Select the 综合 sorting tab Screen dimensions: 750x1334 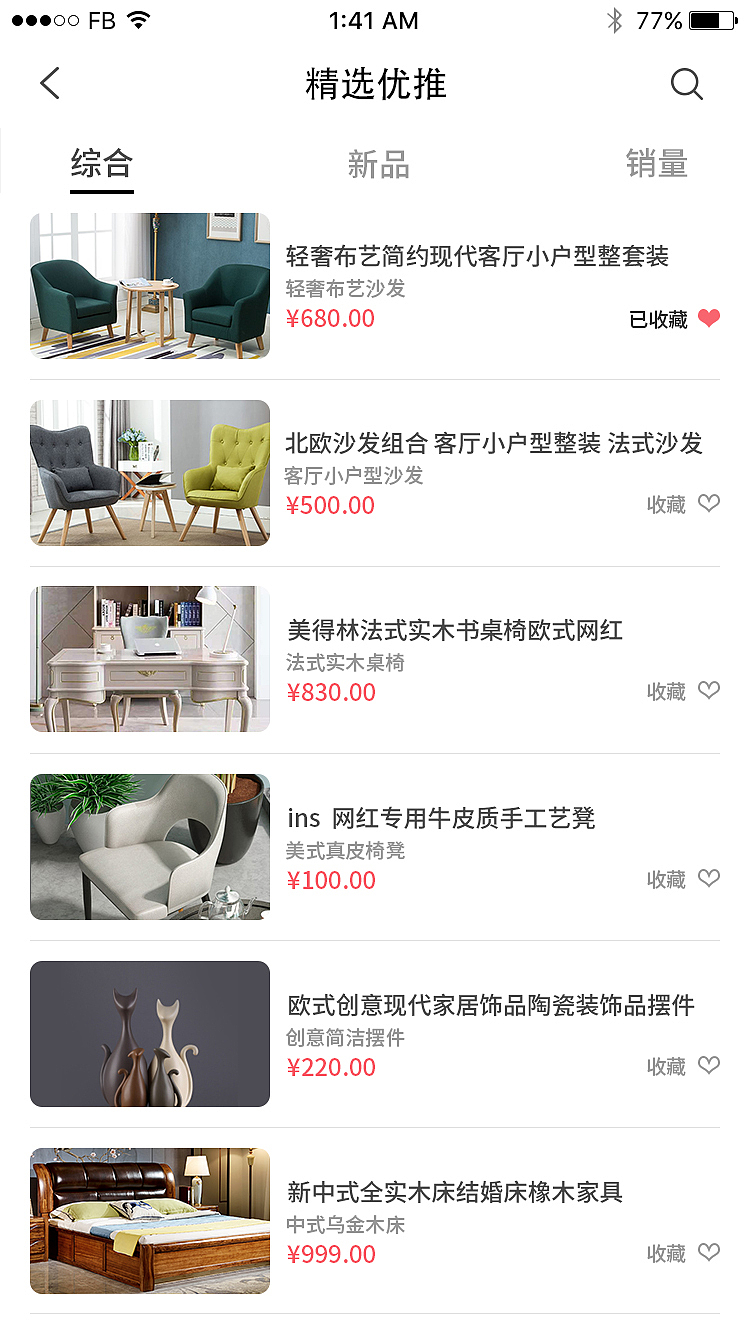pos(101,165)
